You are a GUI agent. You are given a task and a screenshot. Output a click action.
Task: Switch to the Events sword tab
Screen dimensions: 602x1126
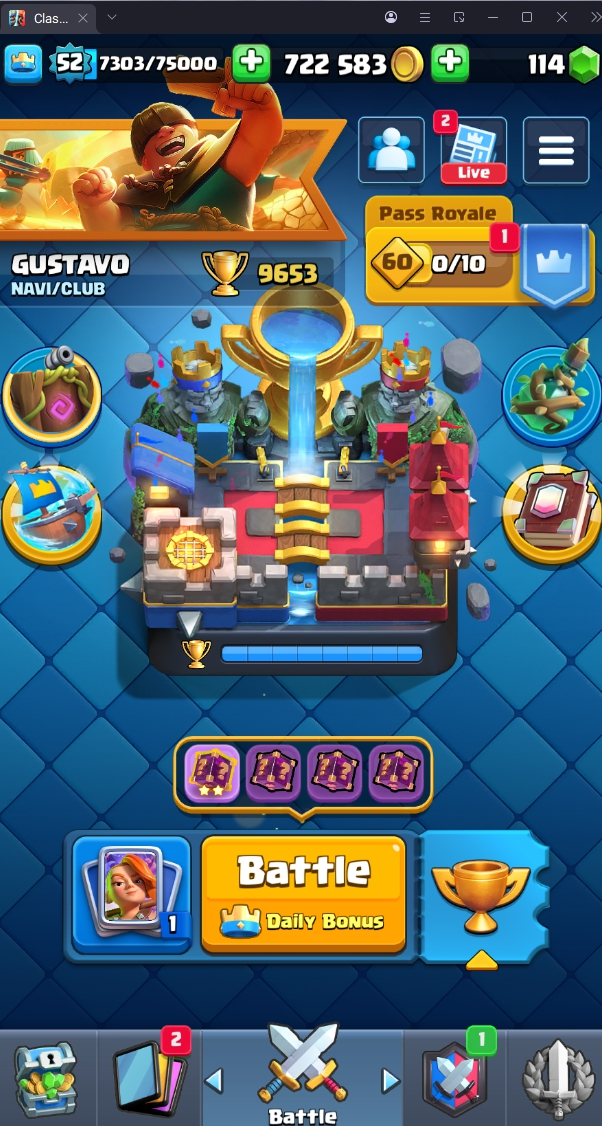[556, 1080]
